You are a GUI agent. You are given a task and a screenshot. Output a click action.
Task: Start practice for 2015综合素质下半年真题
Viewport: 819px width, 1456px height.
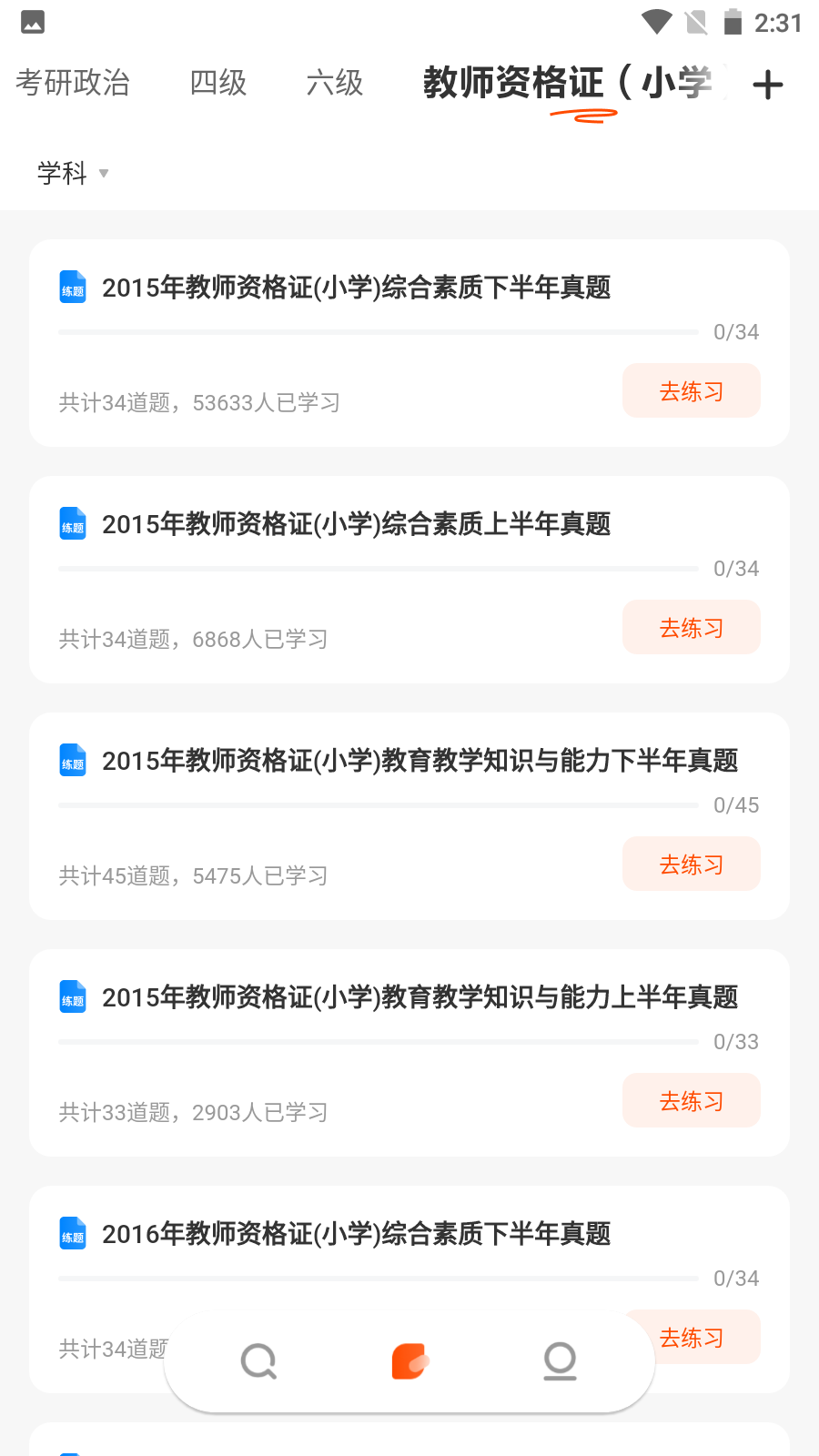click(692, 391)
